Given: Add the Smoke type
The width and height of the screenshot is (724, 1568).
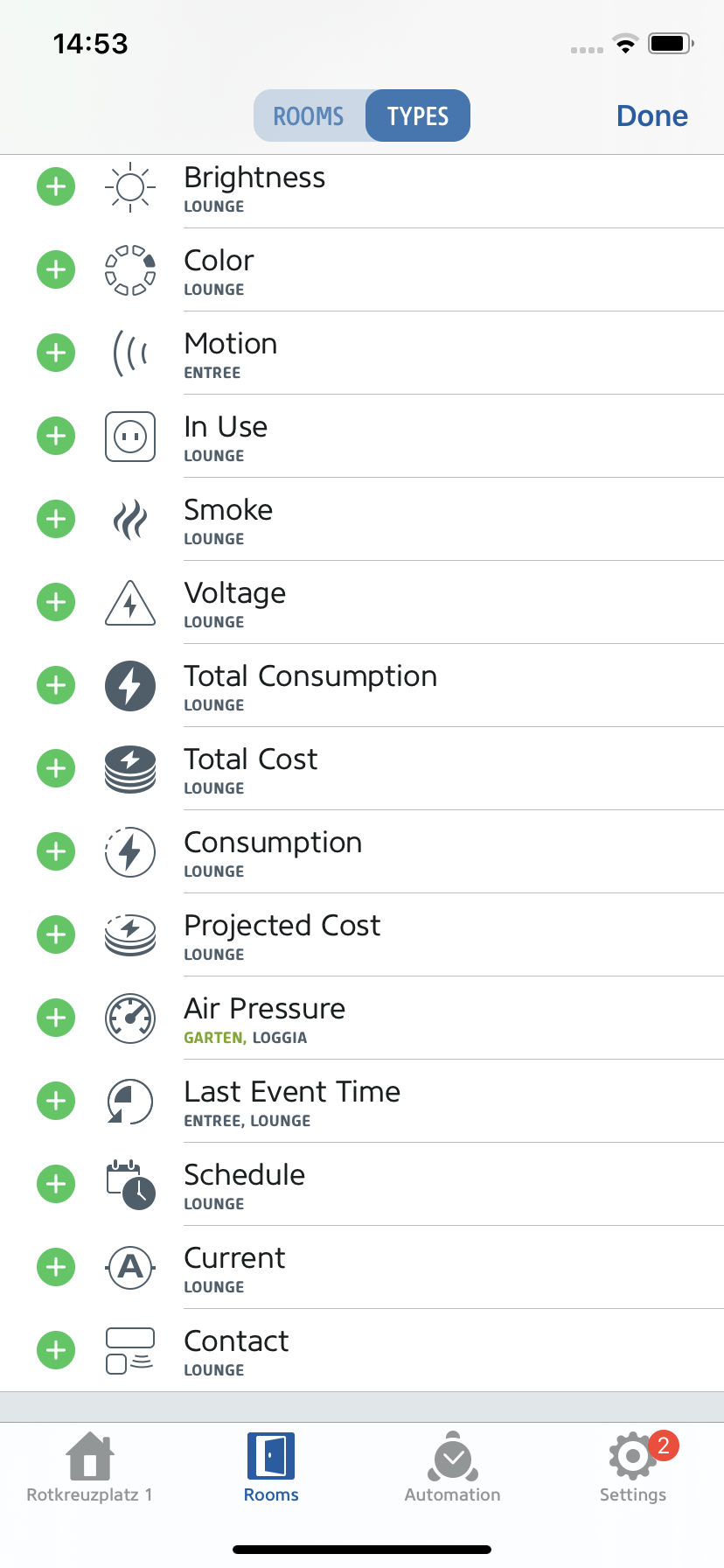Looking at the screenshot, I should tap(56, 519).
